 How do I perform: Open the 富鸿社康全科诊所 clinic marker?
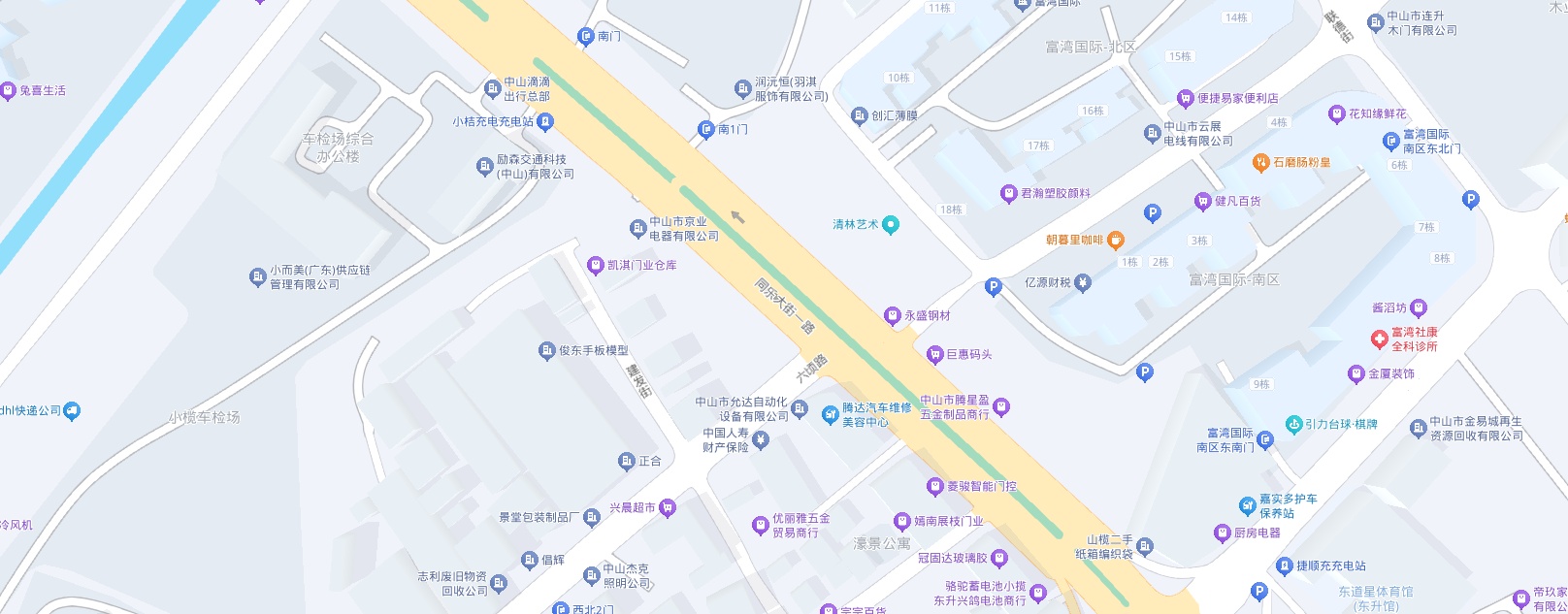[x=1378, y=339]
